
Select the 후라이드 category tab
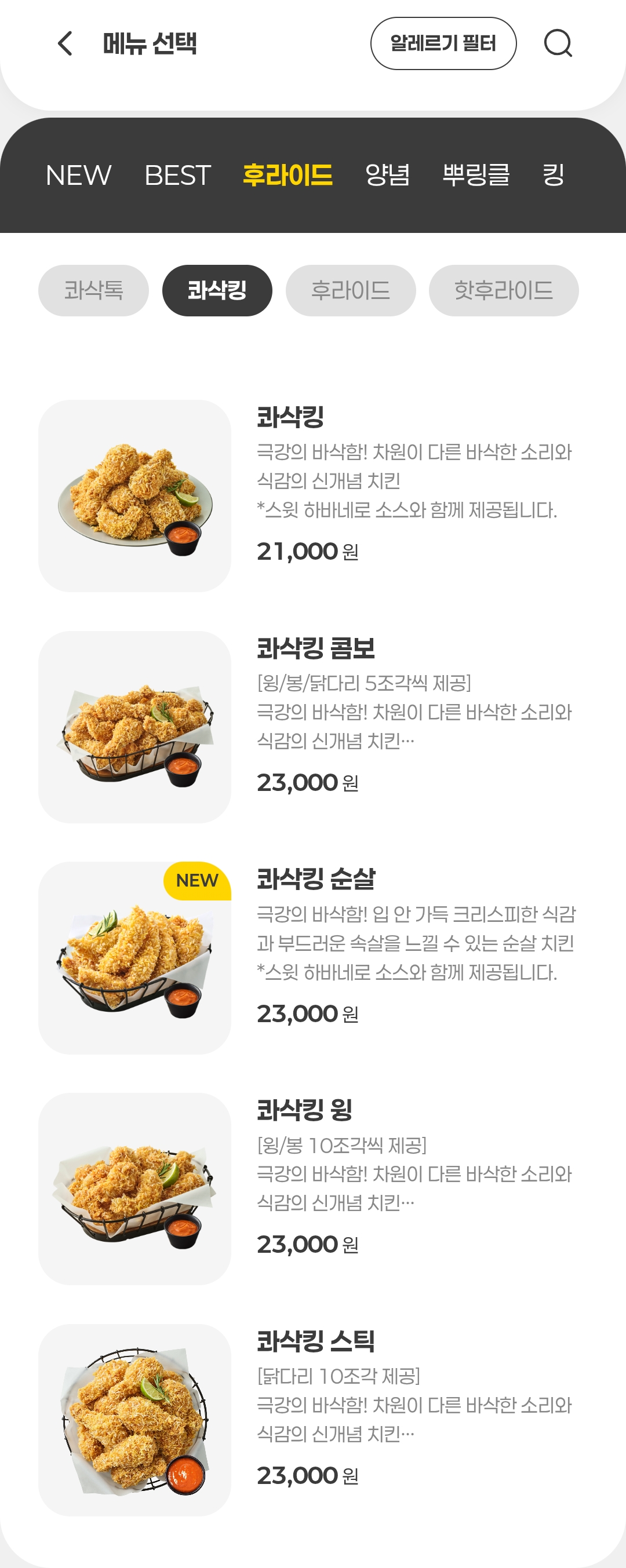pyautogui.click(x=287, y=176)
